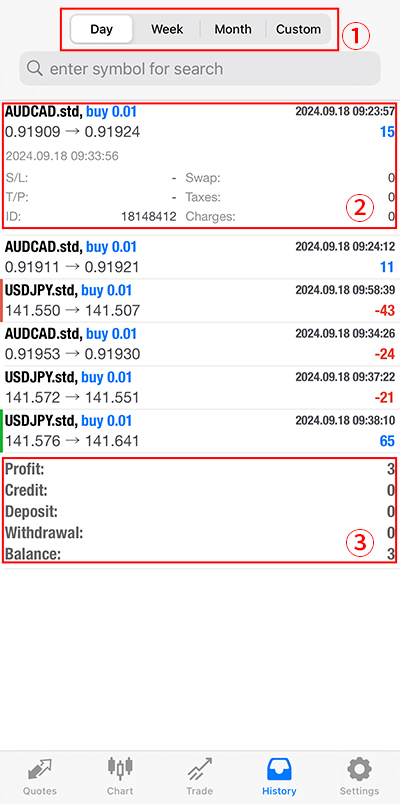Go to the Quotes tab
Screen dimensions: 400x804
[x=39, y=777]
